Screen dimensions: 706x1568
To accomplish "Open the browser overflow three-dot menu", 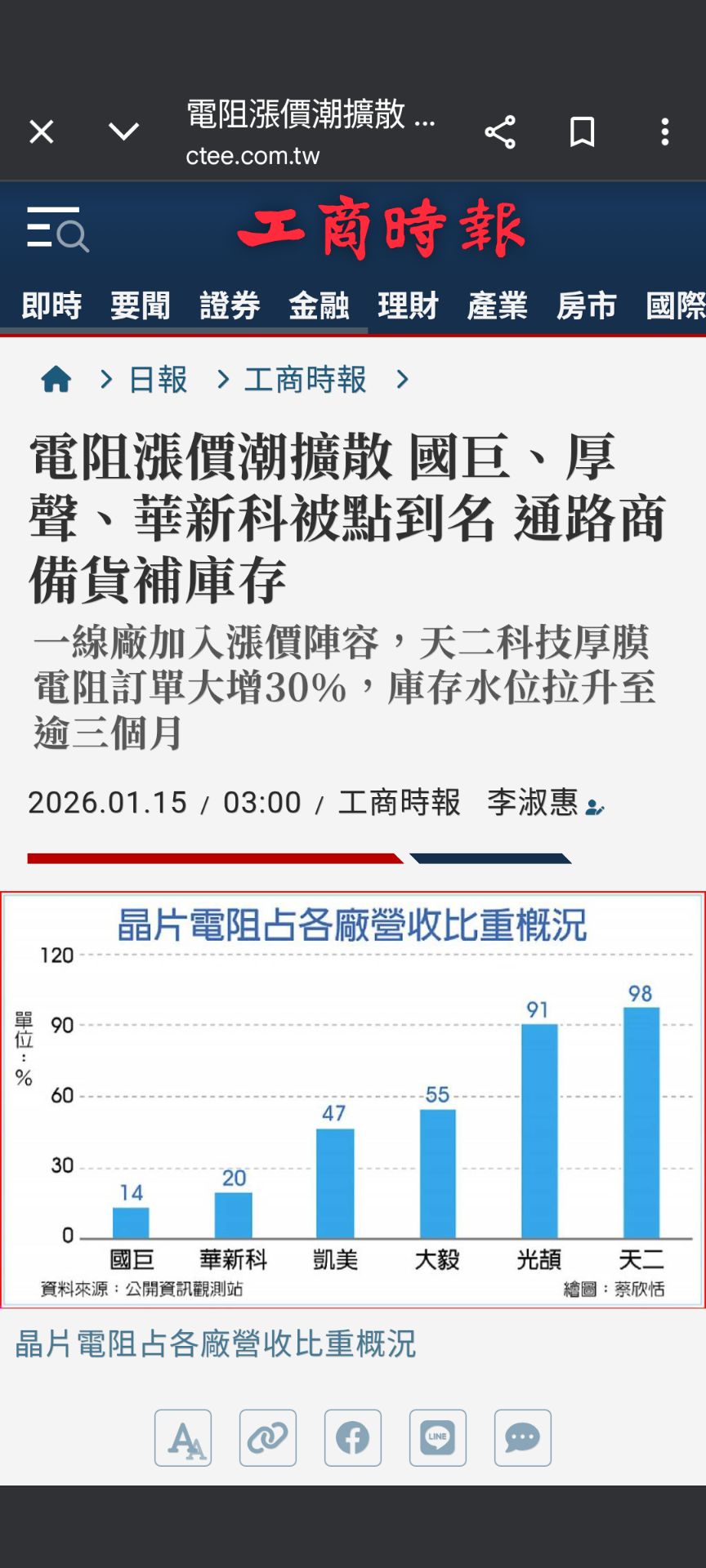I will (664, 131).
